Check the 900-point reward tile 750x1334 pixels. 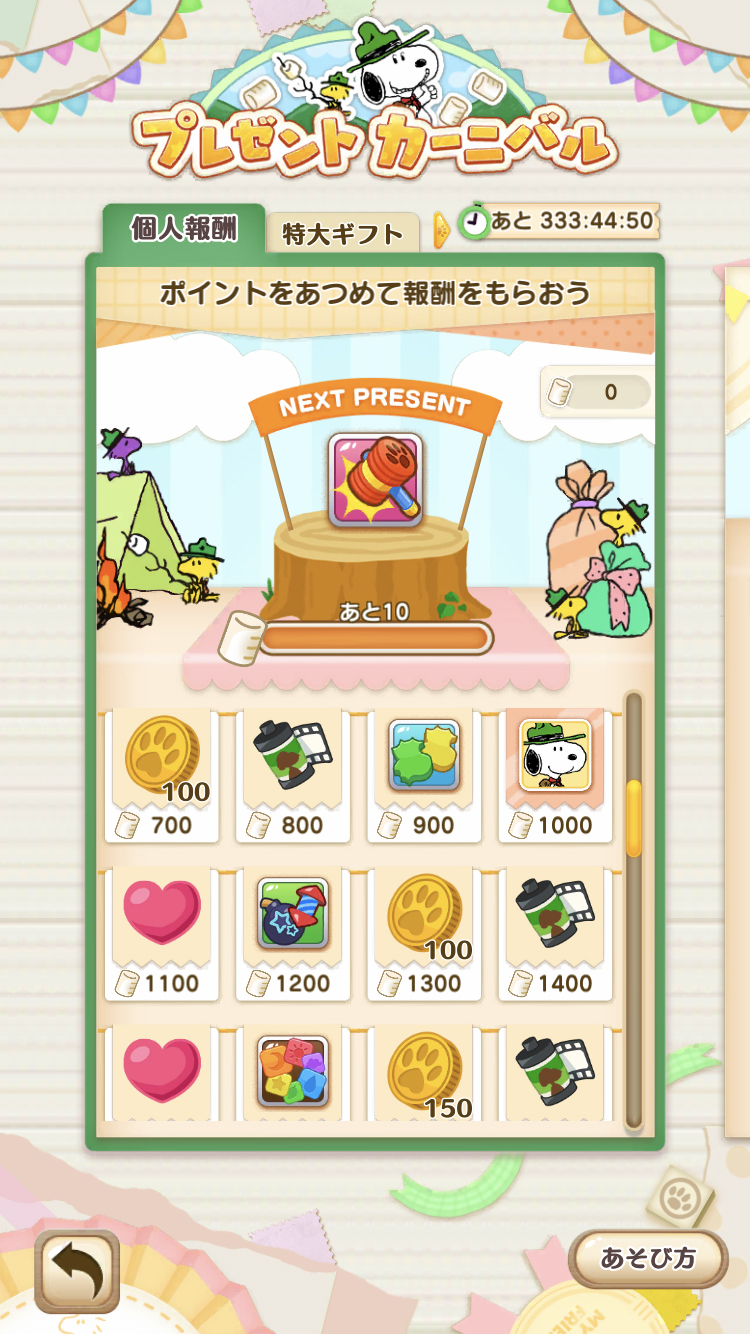(x=424, y=775)
